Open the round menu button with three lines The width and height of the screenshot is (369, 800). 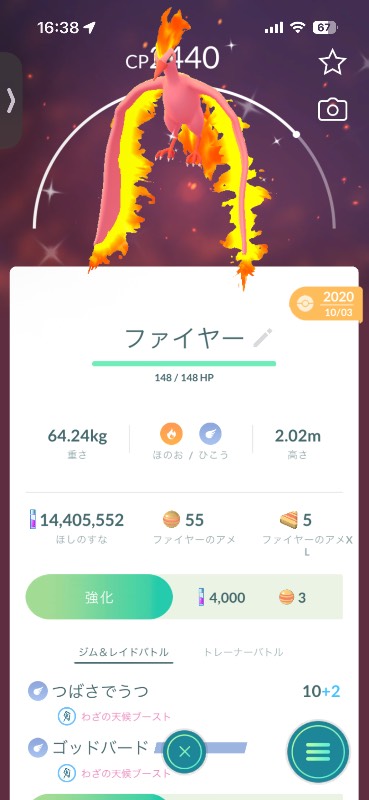click(318, 752)
